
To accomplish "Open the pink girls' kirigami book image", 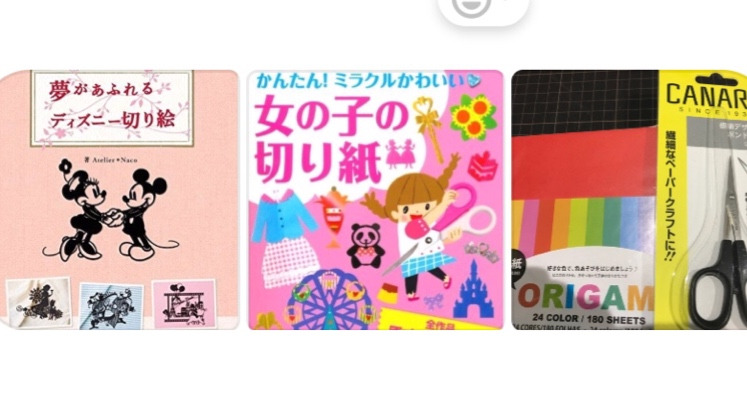I will (375, 199).
